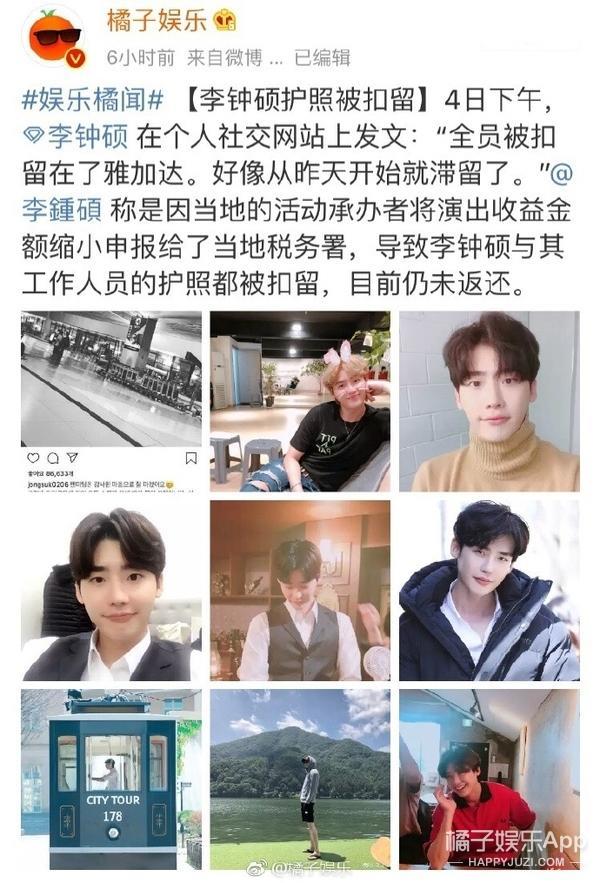Open selfie photo in dark vest
This screenshot has height=883, width=600.
pos(111,590)
